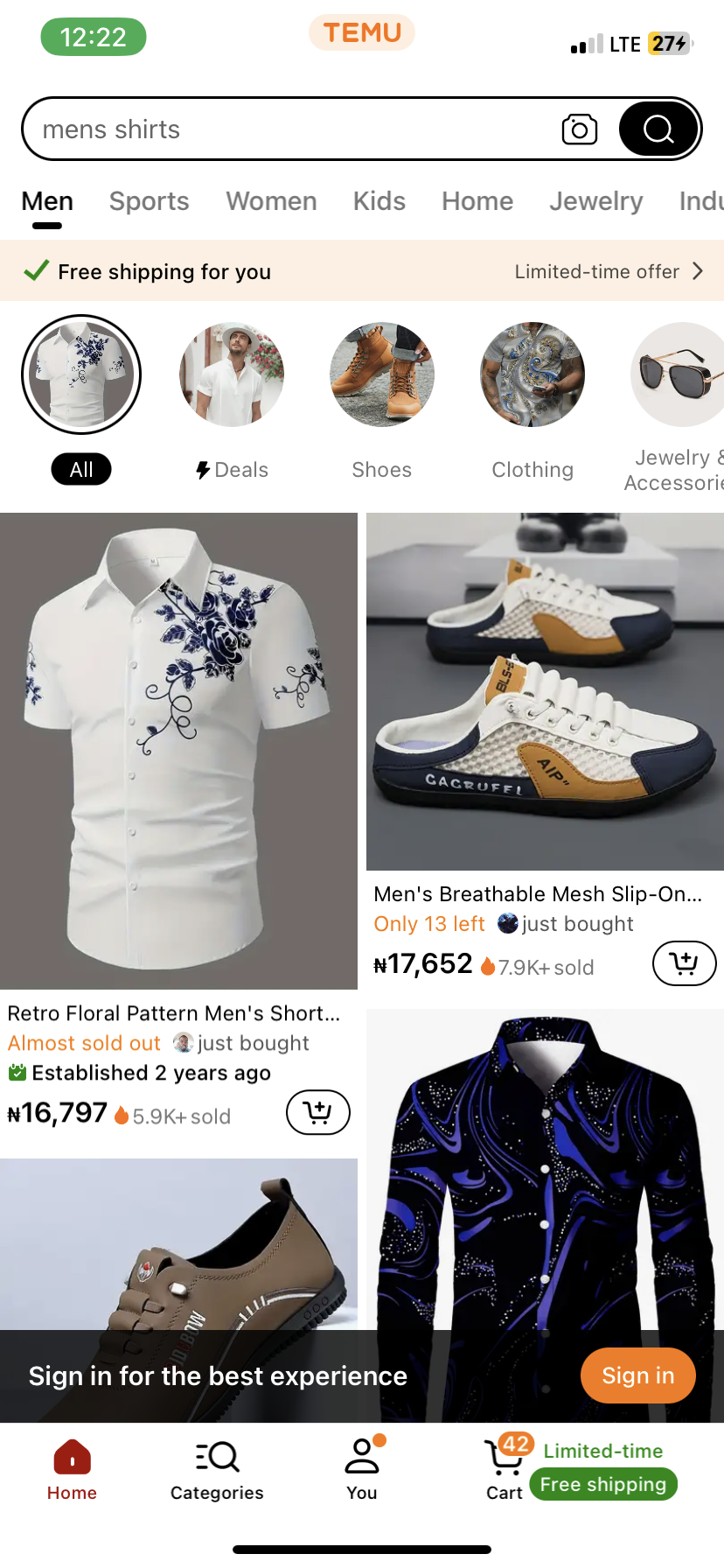Go to the Categories tab

click(x=217, y=1470)
